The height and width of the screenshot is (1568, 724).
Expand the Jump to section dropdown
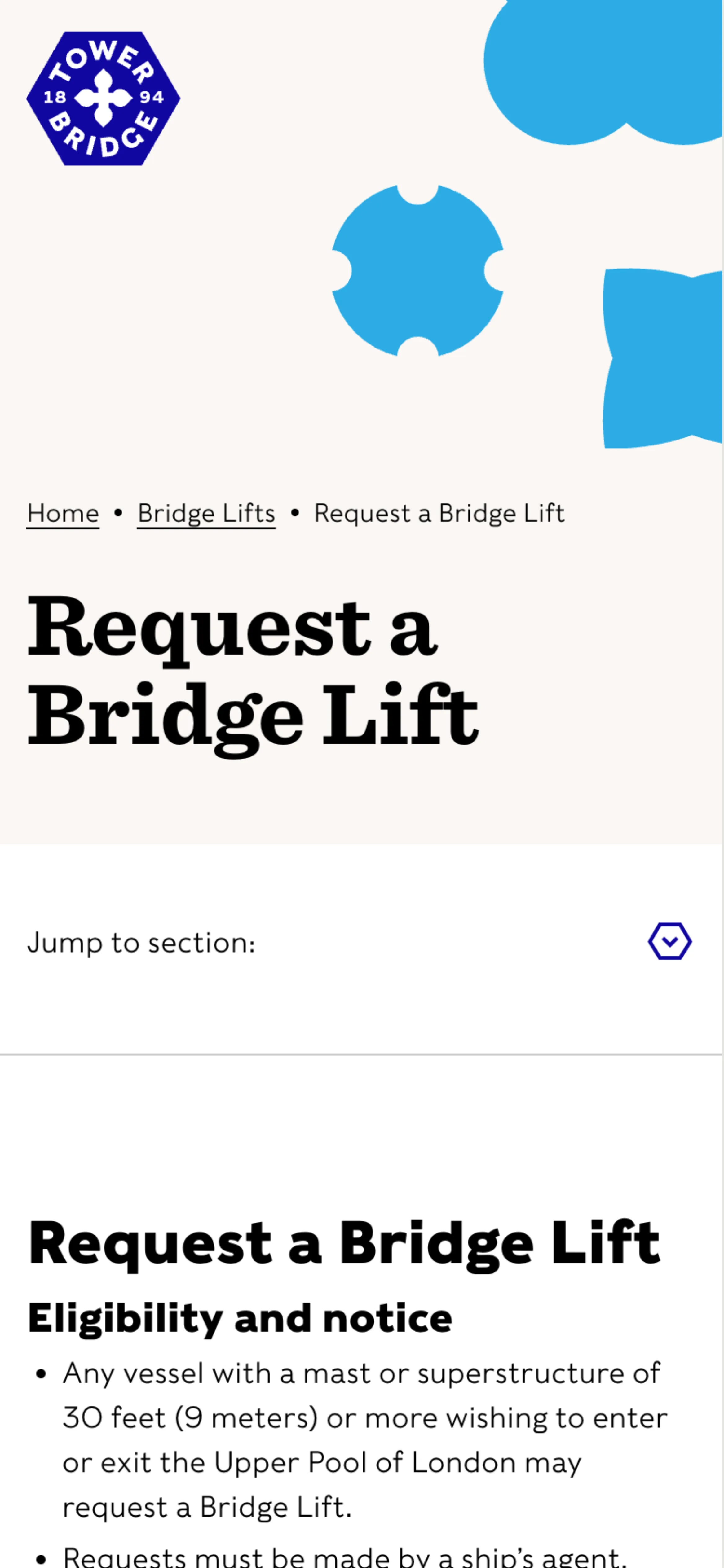(x=669, y=942)
